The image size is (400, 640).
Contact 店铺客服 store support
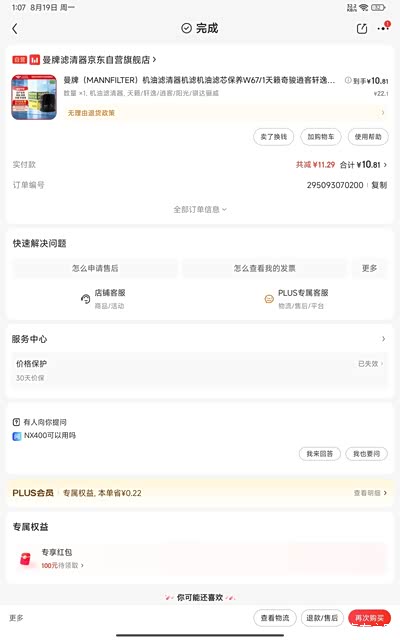click(103, 299)
